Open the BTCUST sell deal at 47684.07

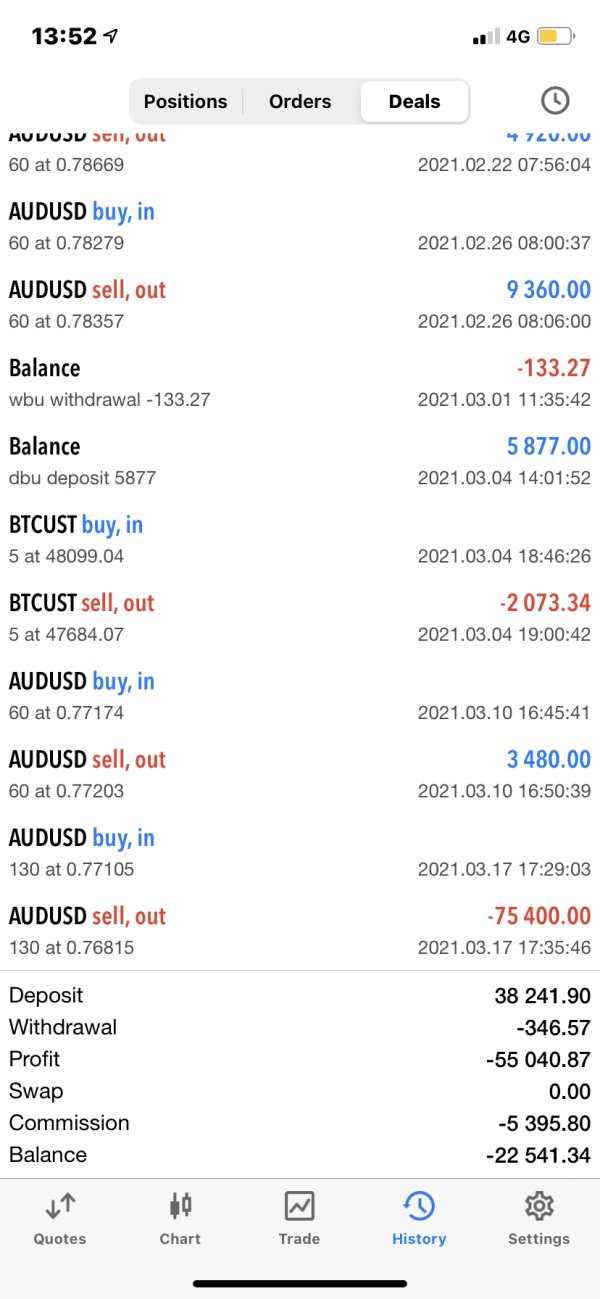pyautogui.click(x=300, y=617)
